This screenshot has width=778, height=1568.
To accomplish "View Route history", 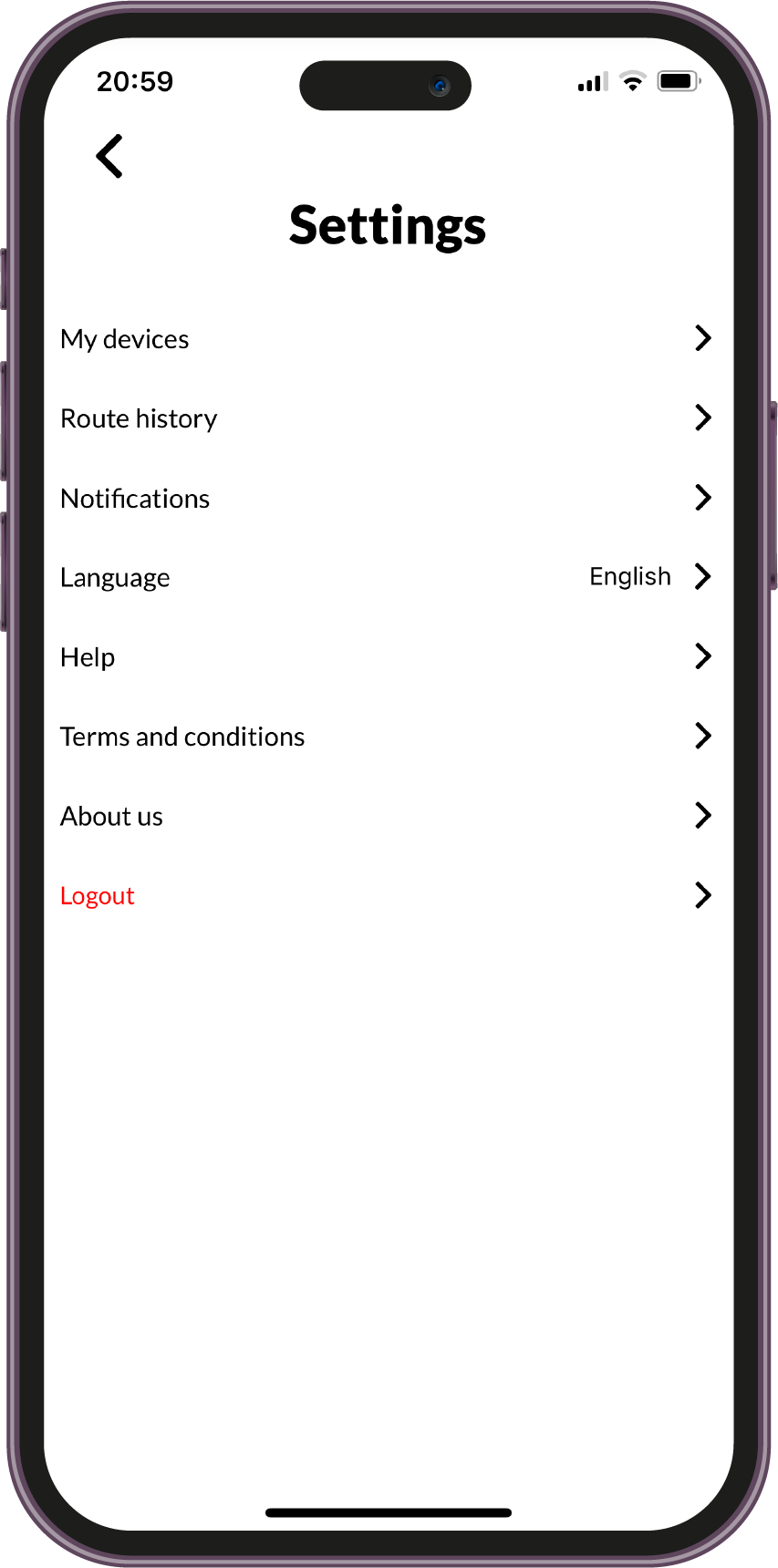I will (139, 418).
